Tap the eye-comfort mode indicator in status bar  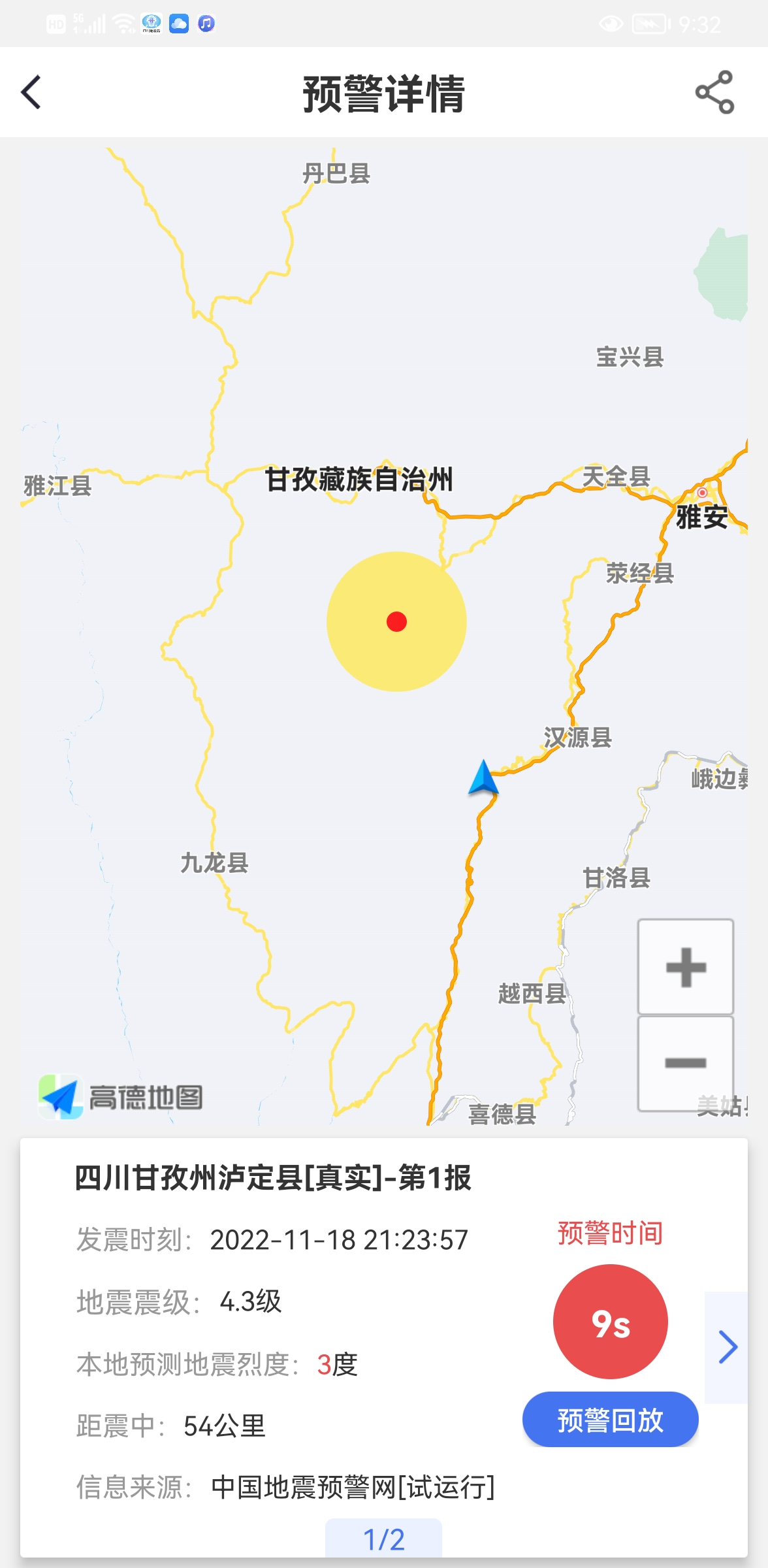pyautogui.click(x=611, y=23)
